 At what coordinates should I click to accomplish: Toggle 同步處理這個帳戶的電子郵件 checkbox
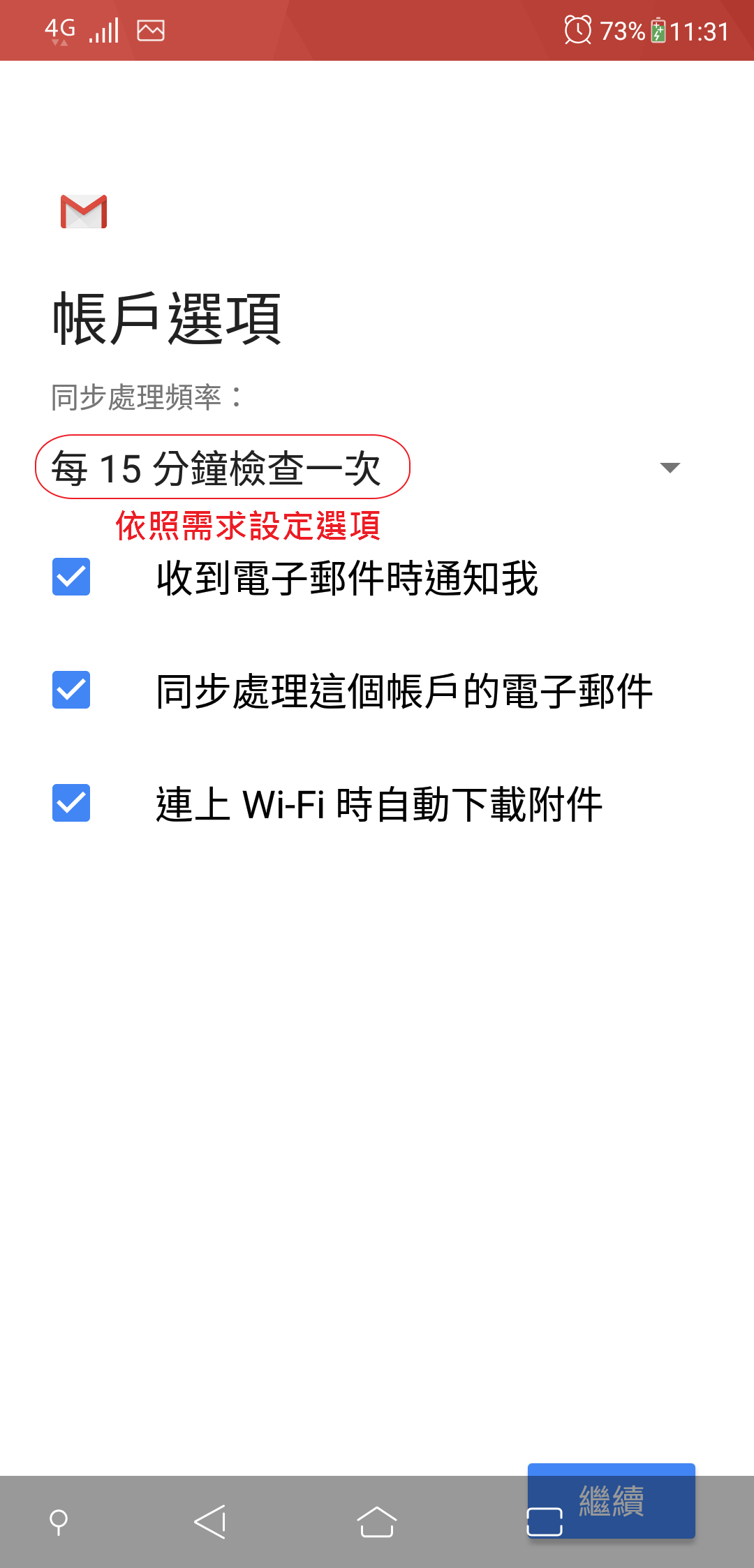point(71,690)
